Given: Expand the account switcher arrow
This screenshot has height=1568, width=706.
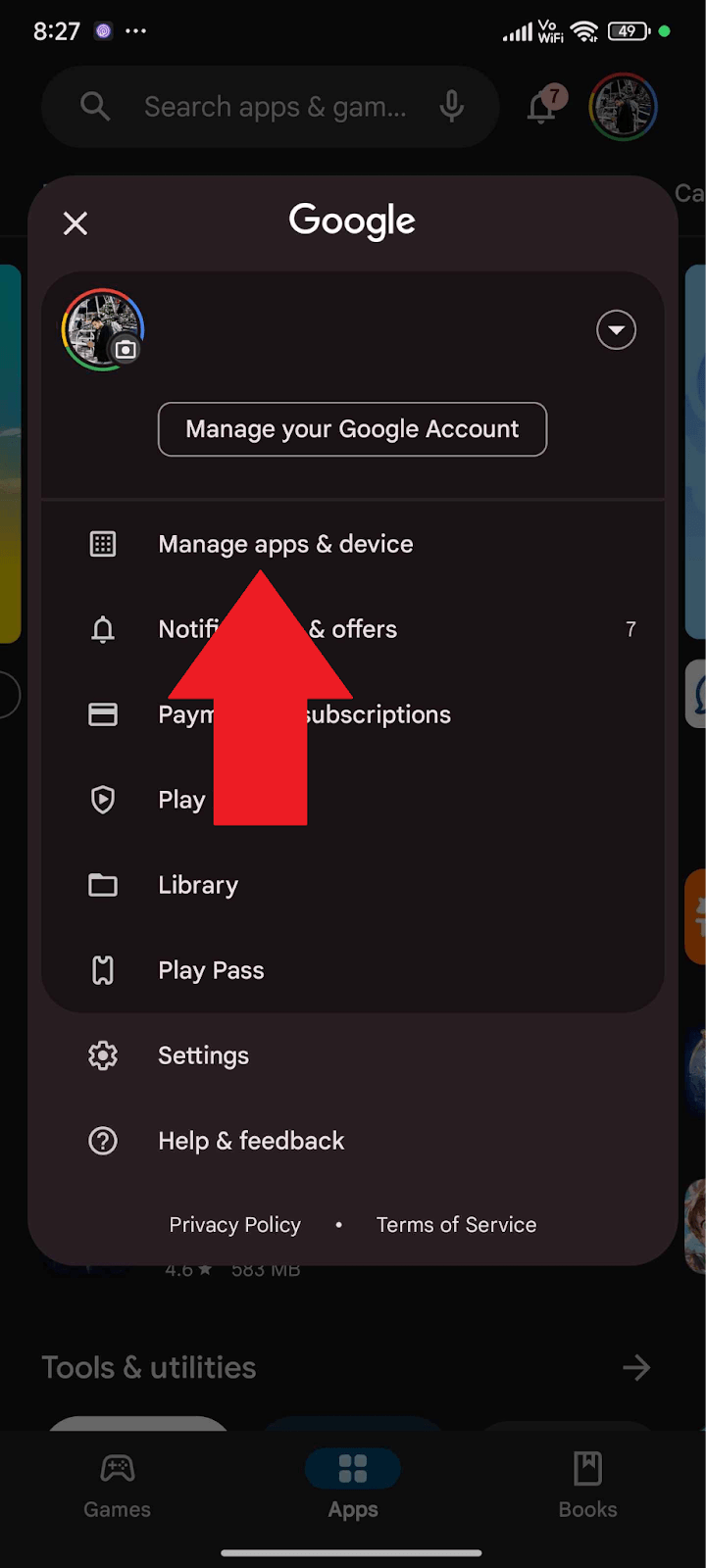Looking at the screenshot, I should 616,330.
